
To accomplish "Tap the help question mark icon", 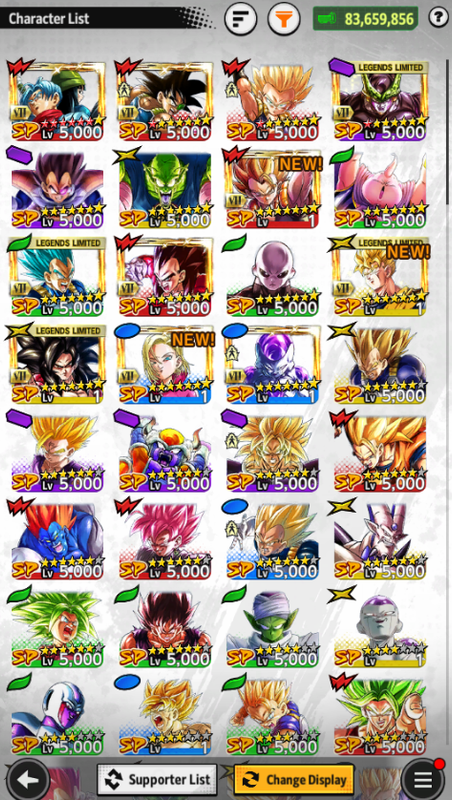I will pos(439,18).
